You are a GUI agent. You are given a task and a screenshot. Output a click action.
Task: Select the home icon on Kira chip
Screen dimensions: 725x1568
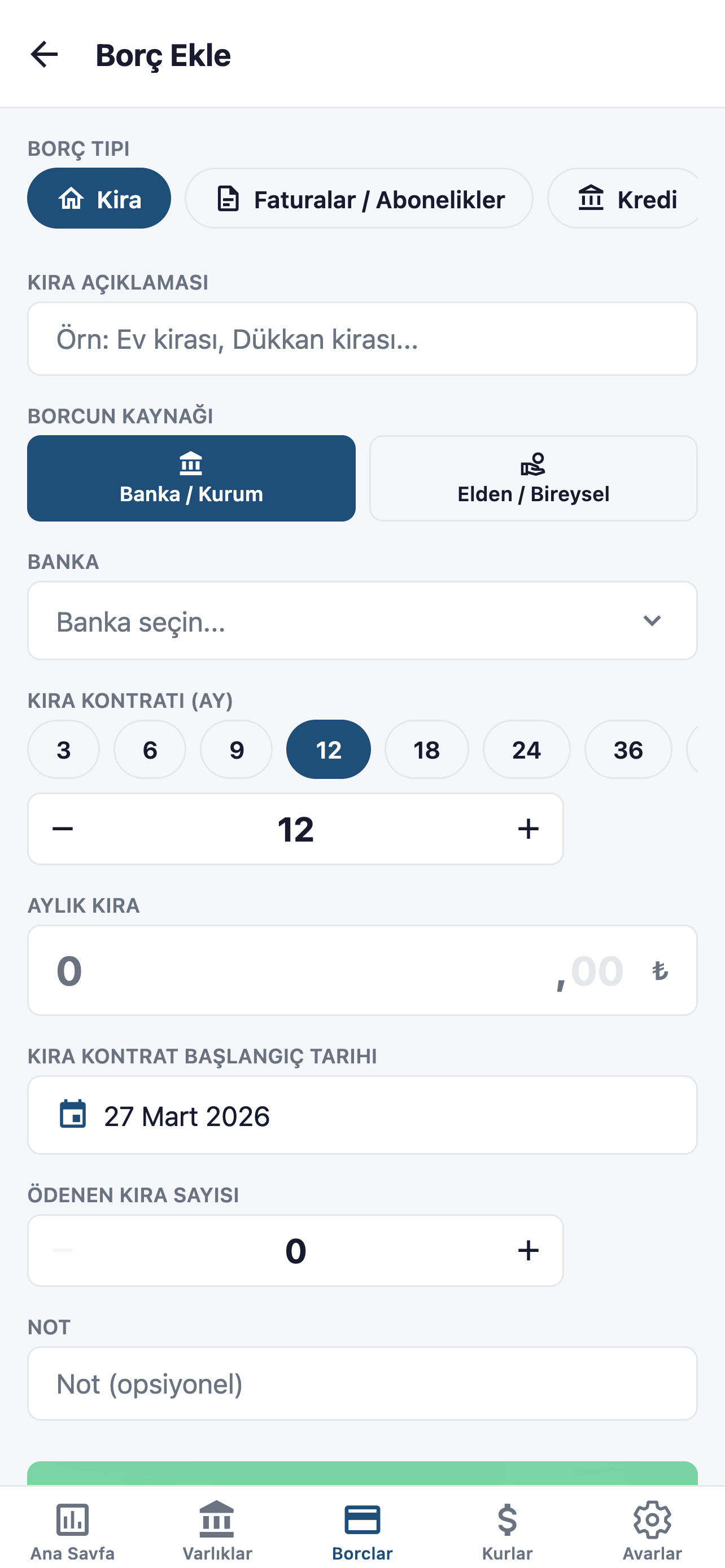click(x=71, y=198)
